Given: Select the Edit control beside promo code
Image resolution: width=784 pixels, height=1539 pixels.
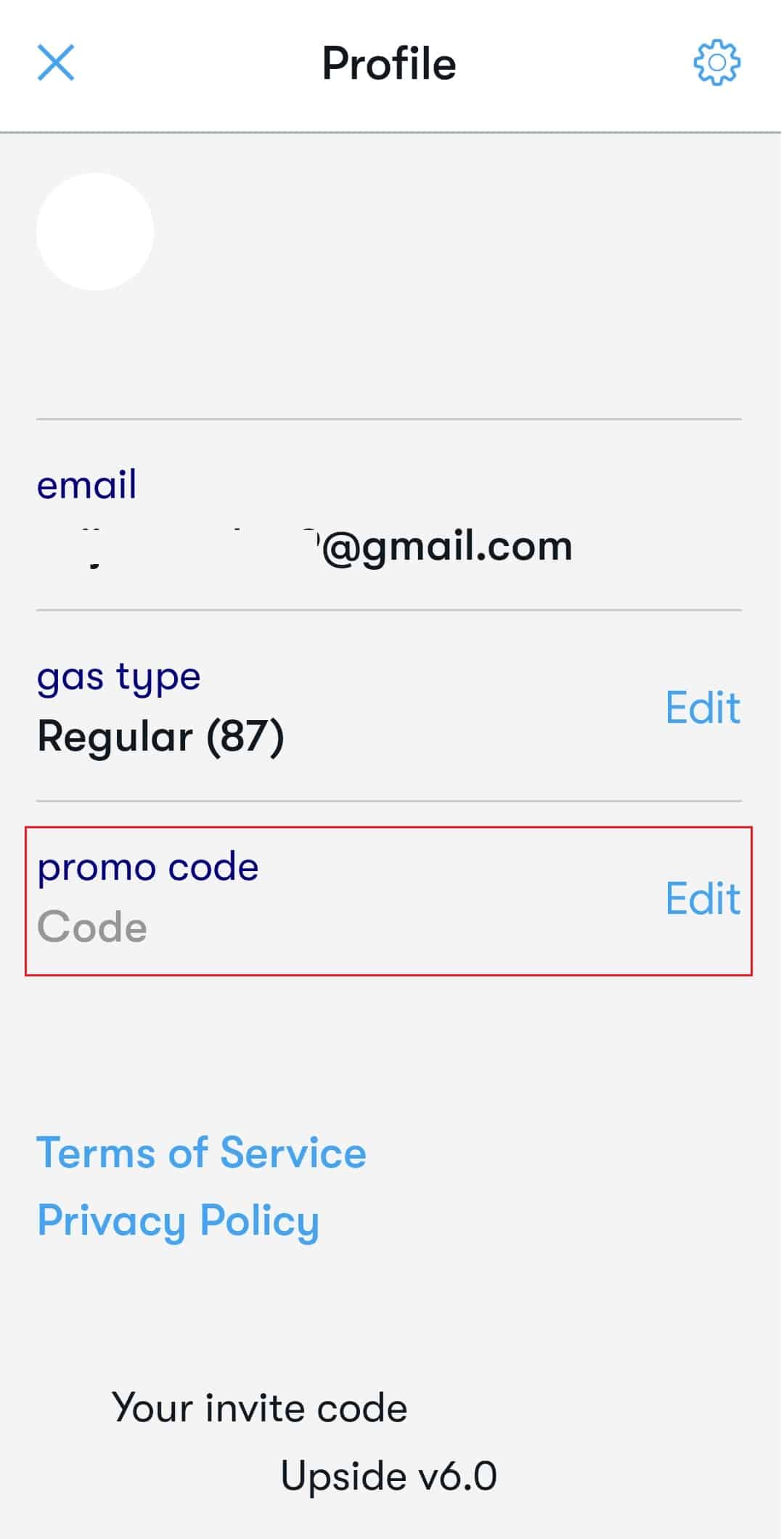Looking at the screenshot, I should (x=701, y=899).
